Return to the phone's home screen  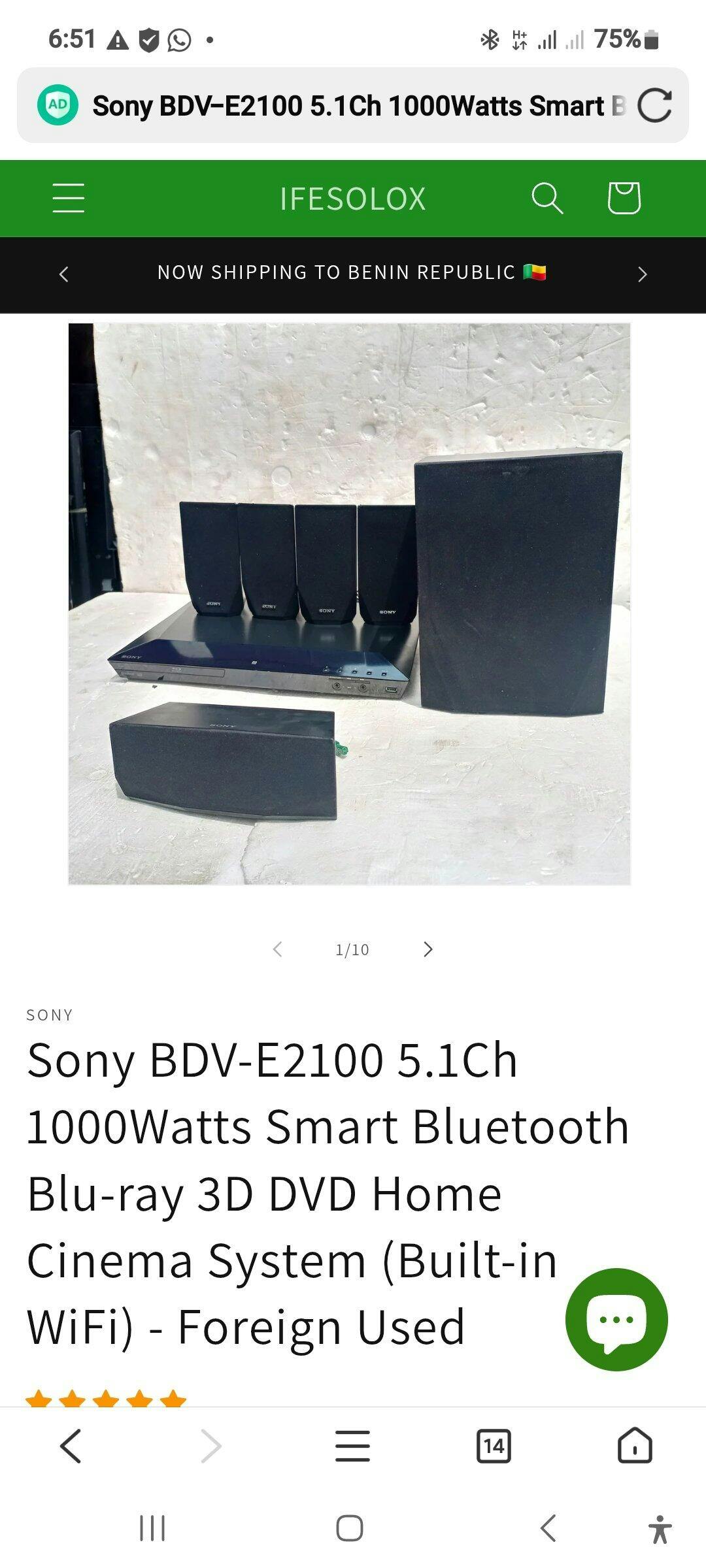tap(350, 1528)
